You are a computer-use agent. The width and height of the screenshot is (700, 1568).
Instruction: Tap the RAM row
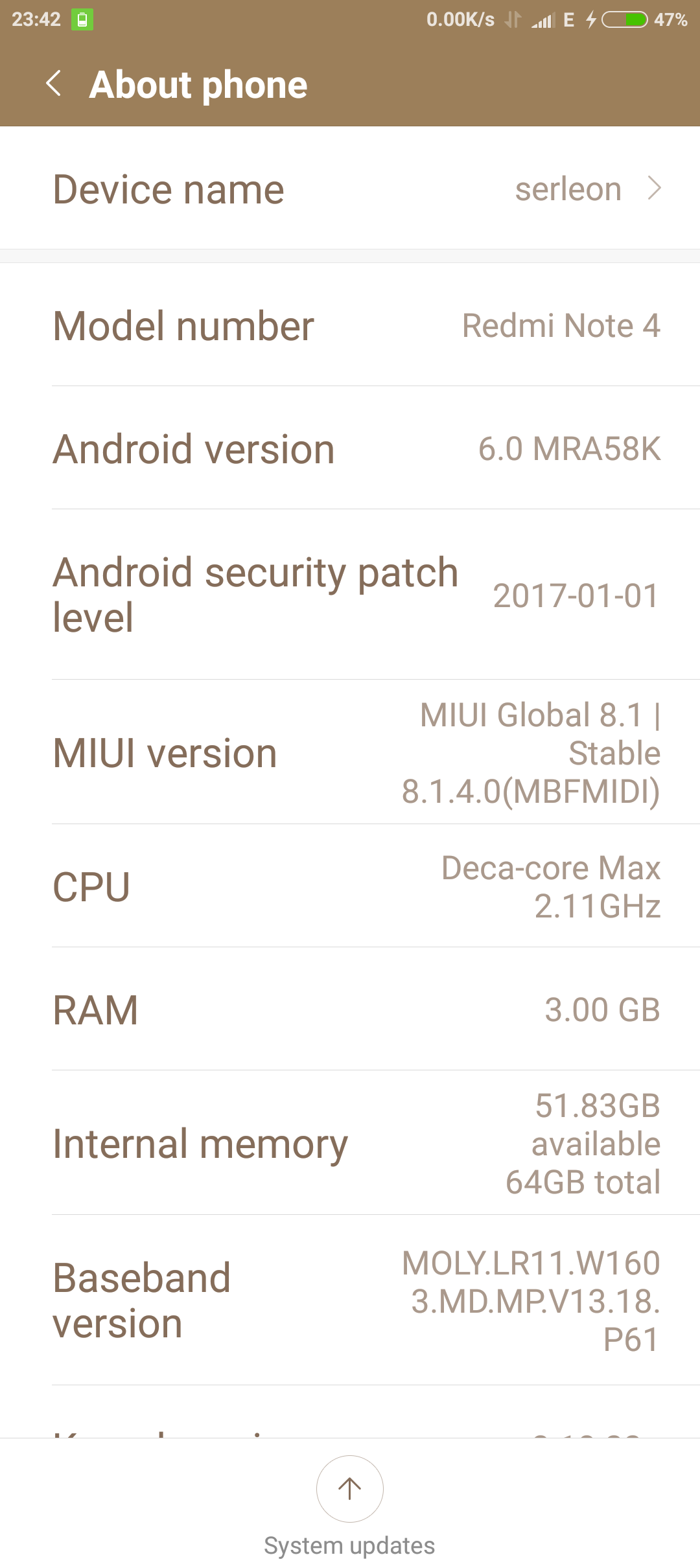tap(350, 1009)
